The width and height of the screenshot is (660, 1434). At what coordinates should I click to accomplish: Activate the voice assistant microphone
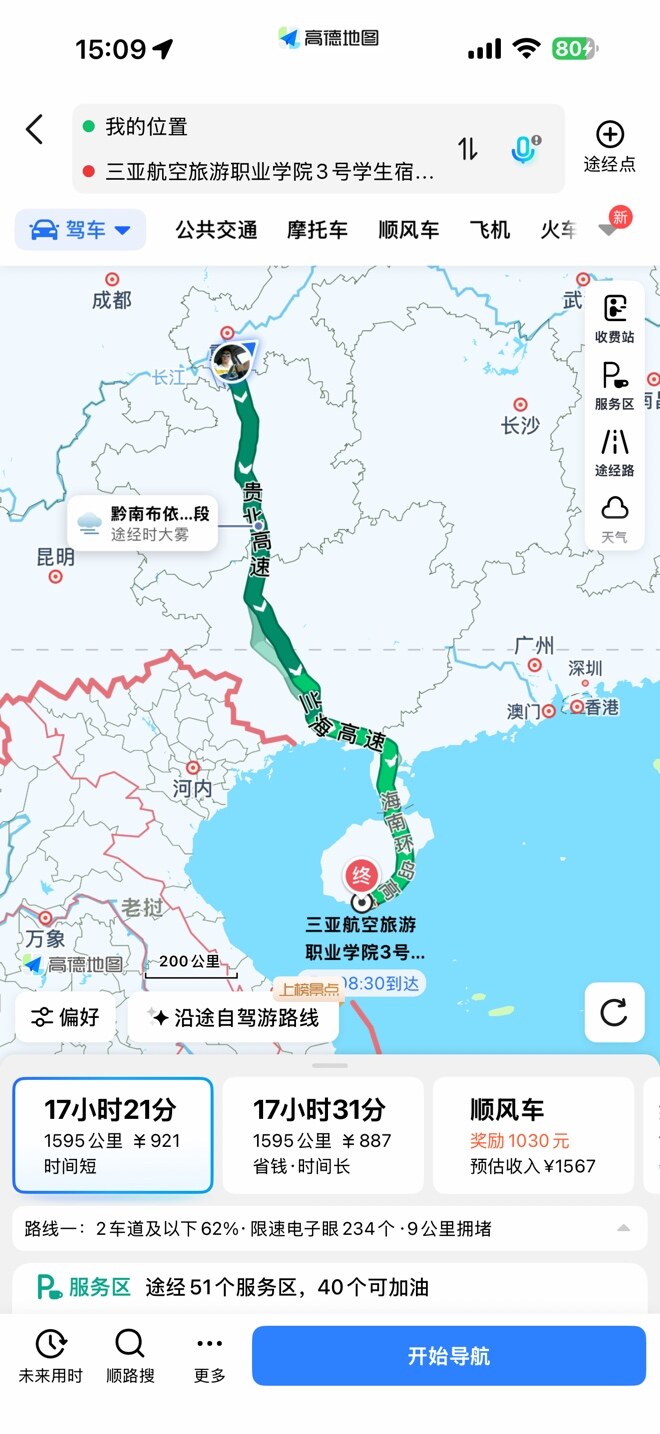(524, 149)
